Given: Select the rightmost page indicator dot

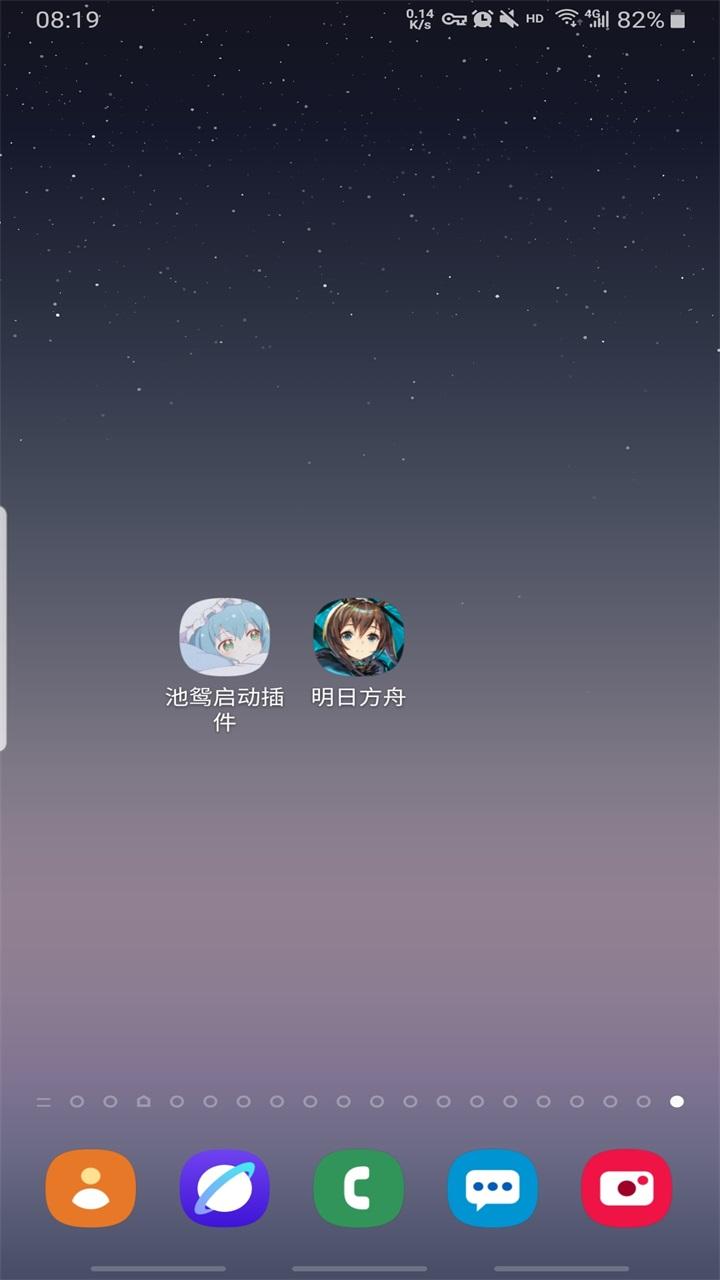Looking at the screenshot, I should [x=679, y=1100].
